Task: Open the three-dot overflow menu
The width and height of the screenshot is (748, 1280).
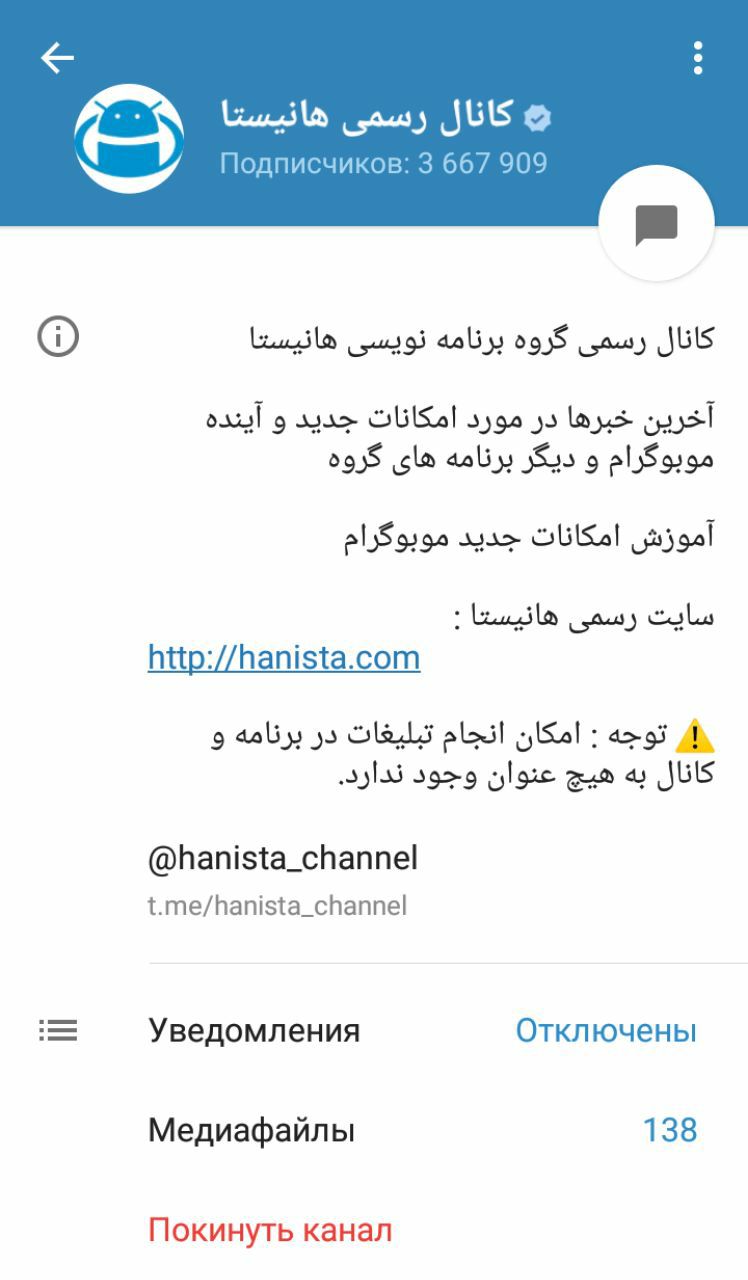Action: click(698, 58)
